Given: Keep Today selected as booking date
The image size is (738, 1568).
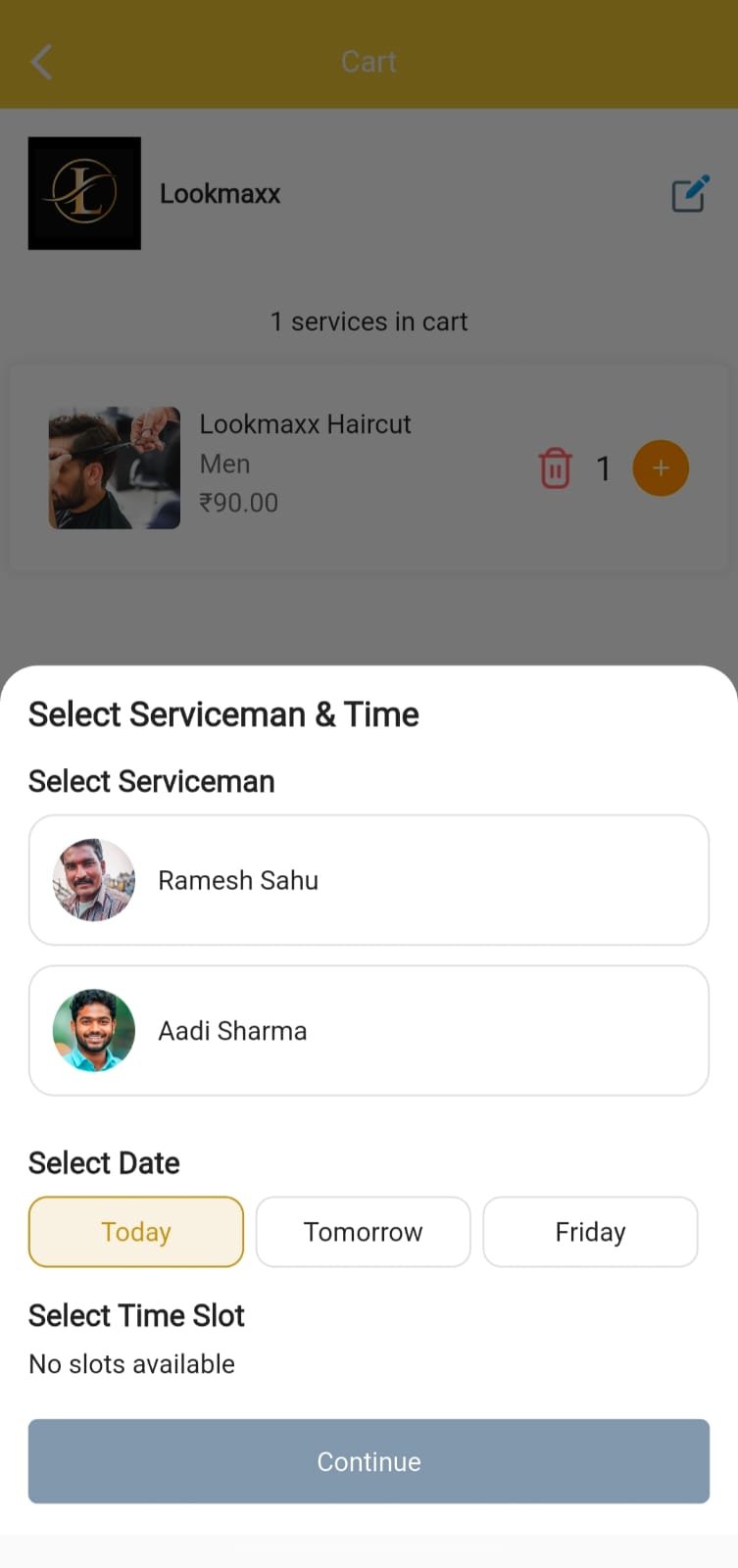Looking at the screenshot, I should [x=135, y=1232].
